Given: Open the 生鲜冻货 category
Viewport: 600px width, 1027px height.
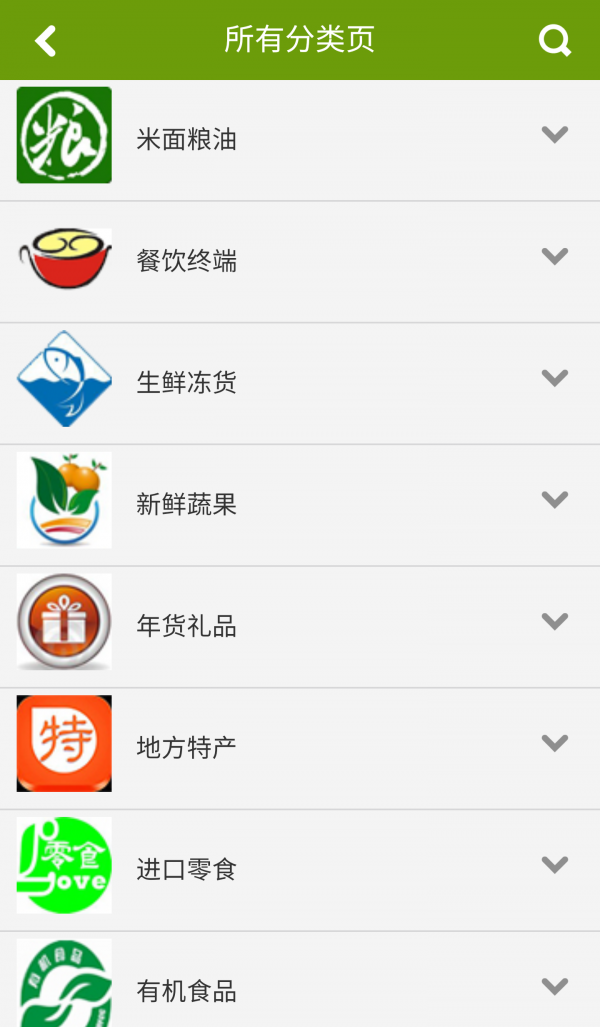Looking at the screenshot, I should (x=187, y=382).
